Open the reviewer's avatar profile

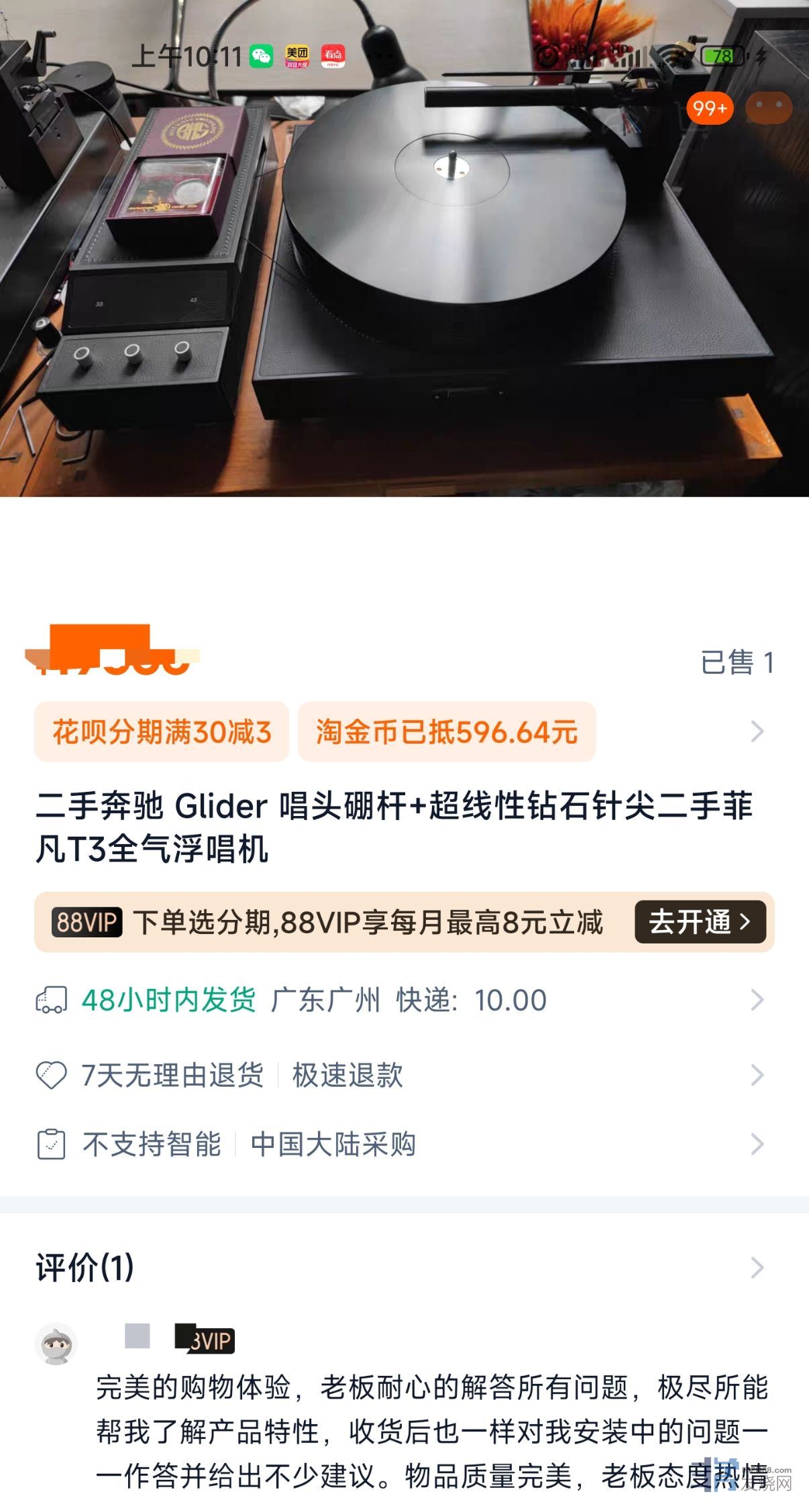pos(56,1344)
